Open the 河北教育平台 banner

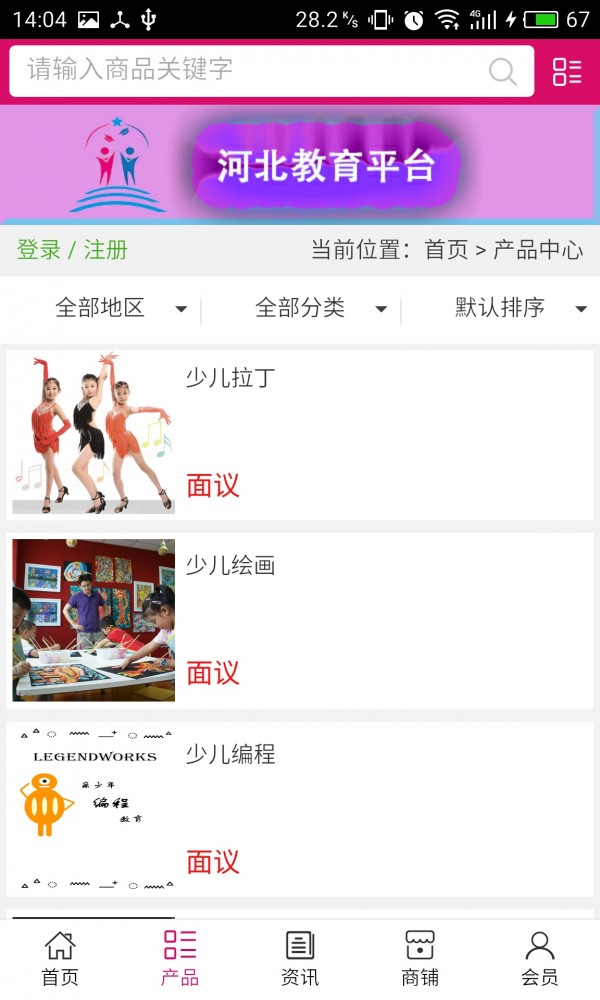tap(300, 165)
